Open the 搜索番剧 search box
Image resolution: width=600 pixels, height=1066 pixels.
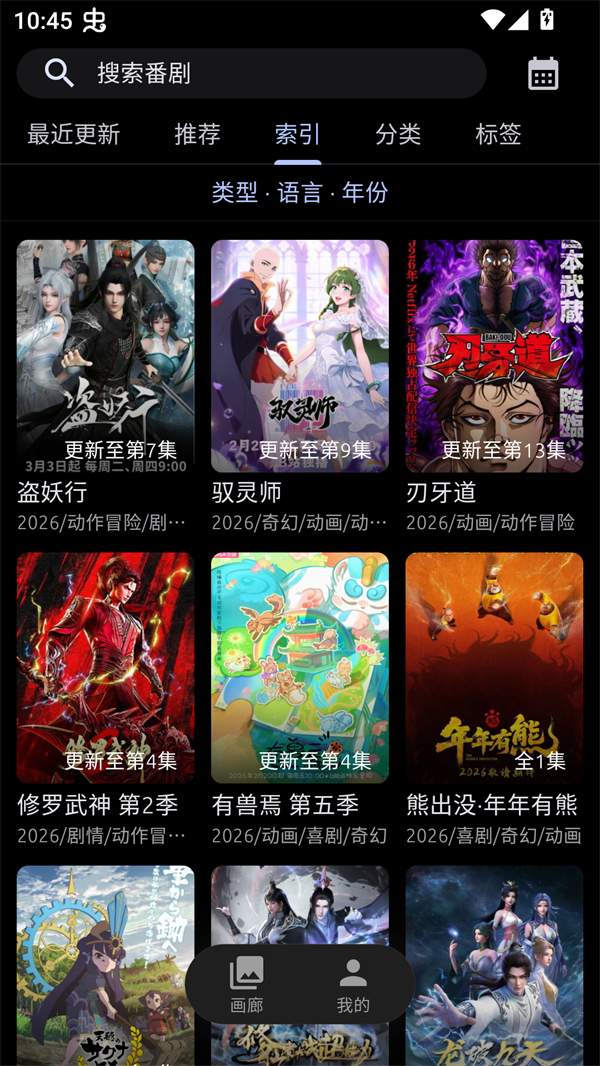(250, 73)
